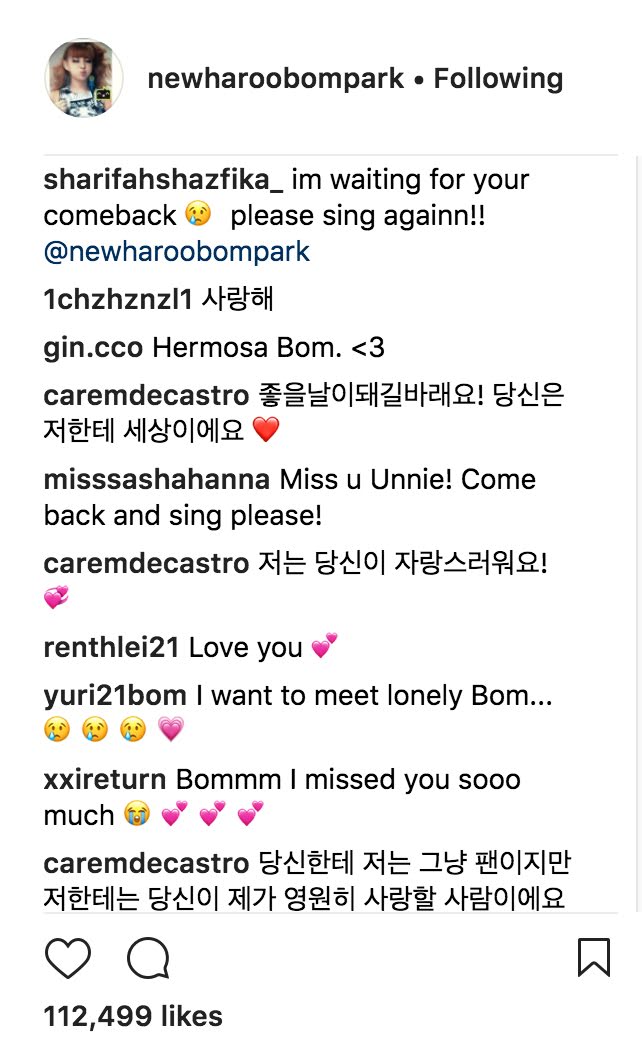The height and width of the screenshot is (1050, 642).
Task: Like the post with the heart icon
Action: [68, 958]
